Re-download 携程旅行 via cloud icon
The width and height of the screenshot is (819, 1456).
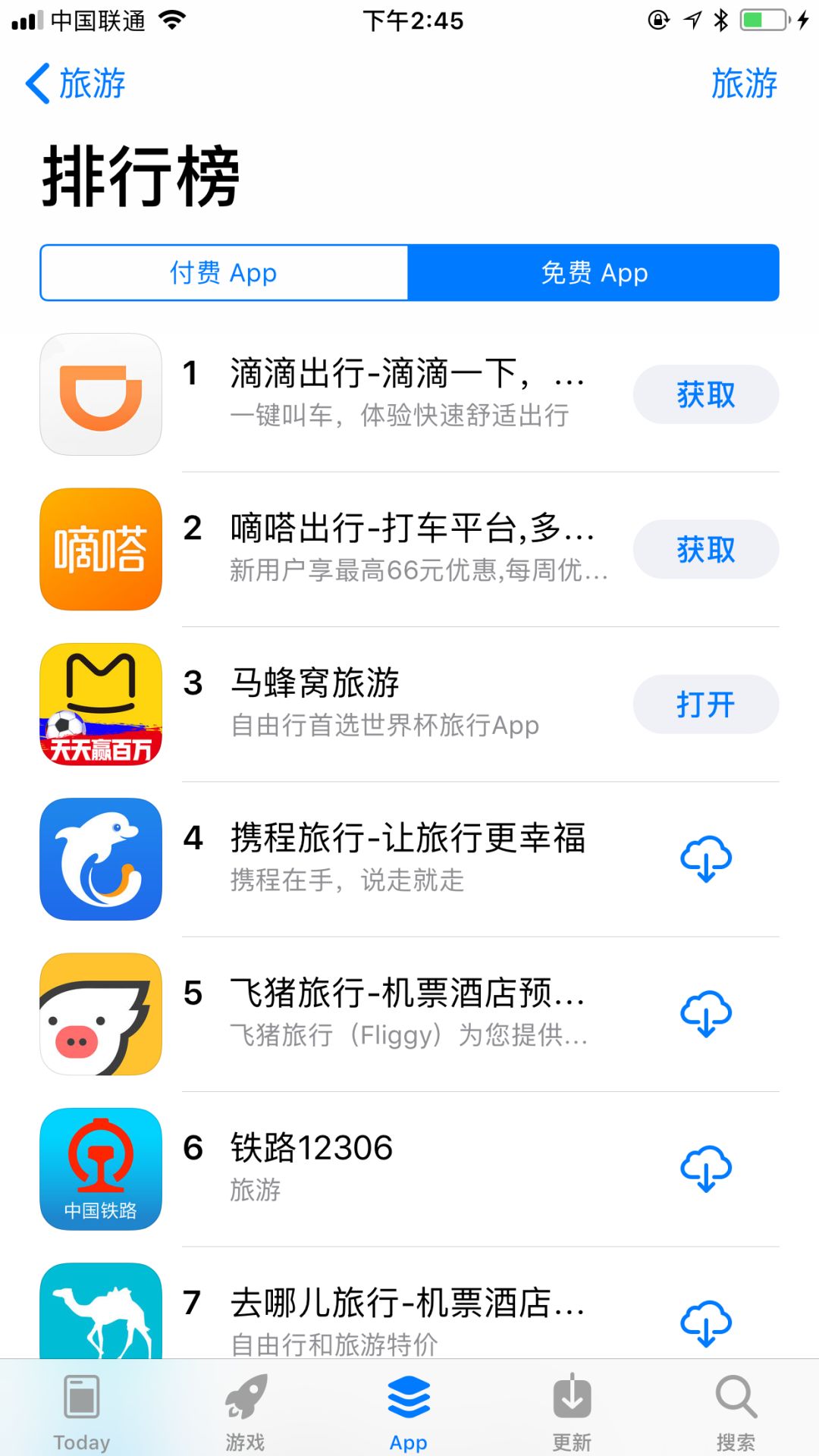click(705, 859)
